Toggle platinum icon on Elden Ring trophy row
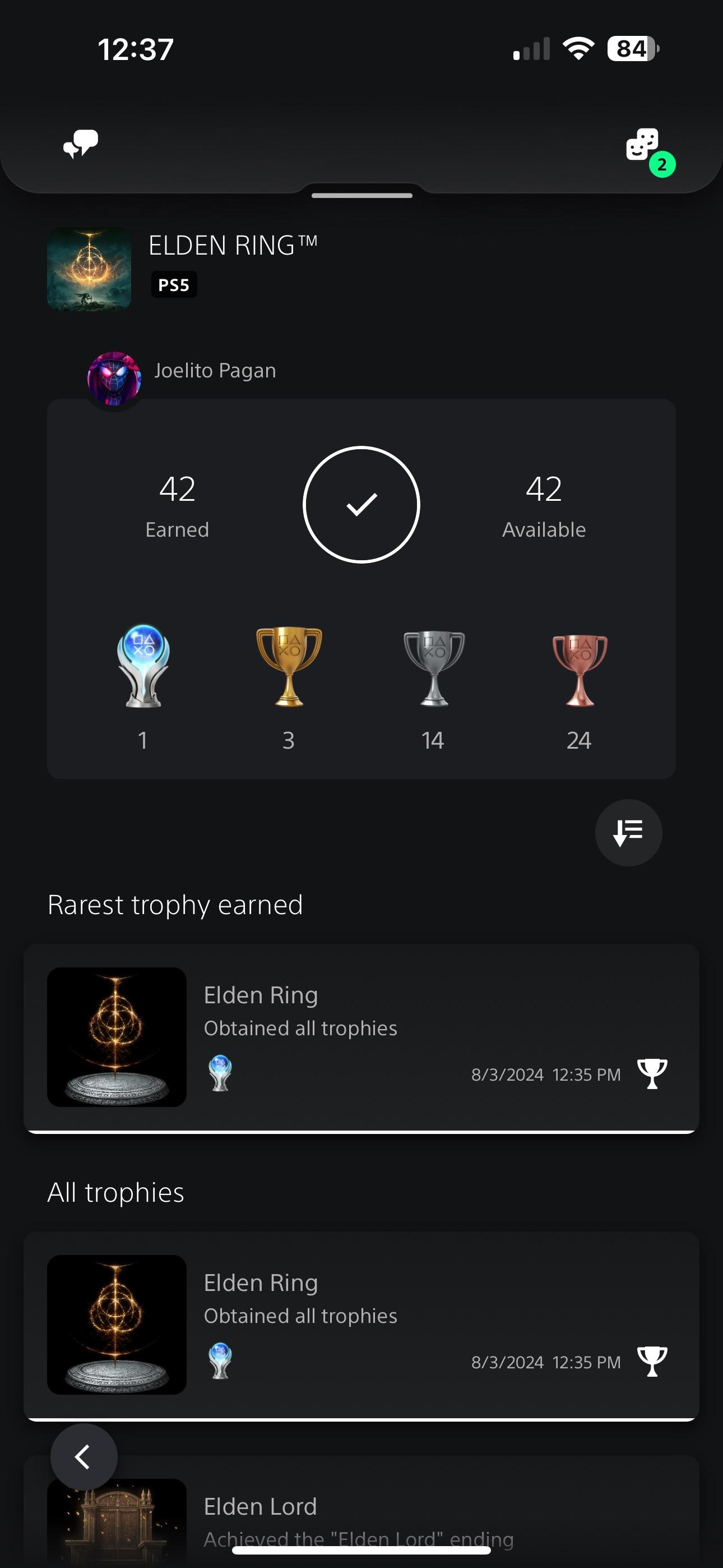Viewport: 723px width, 1568px height. [220, 1362]
